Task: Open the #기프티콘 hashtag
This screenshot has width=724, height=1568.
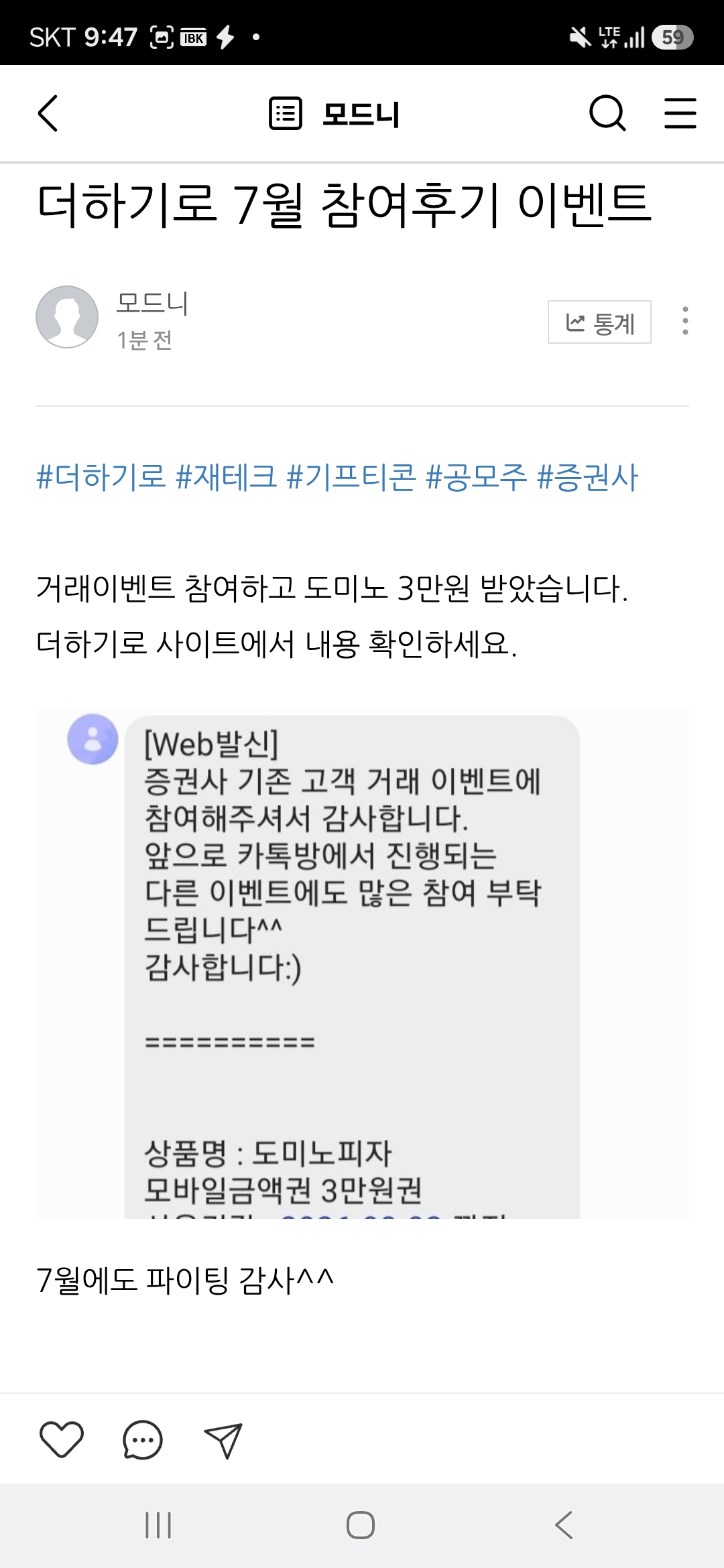Action: point(351,477)
